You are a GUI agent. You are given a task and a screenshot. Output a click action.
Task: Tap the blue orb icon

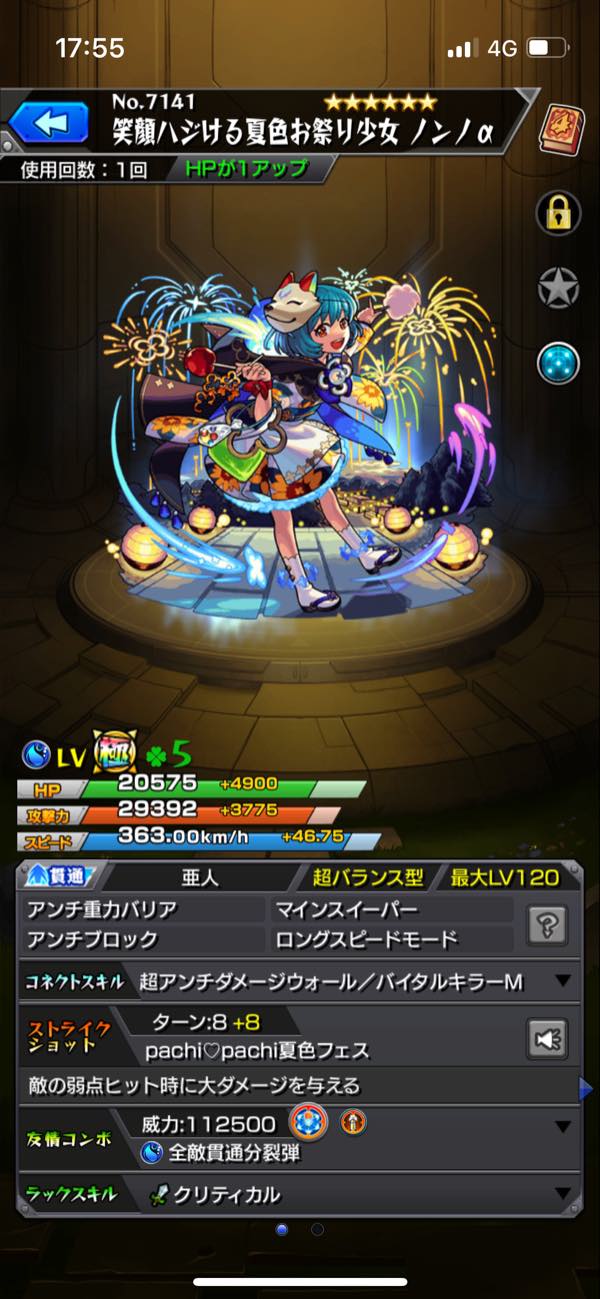558,364
